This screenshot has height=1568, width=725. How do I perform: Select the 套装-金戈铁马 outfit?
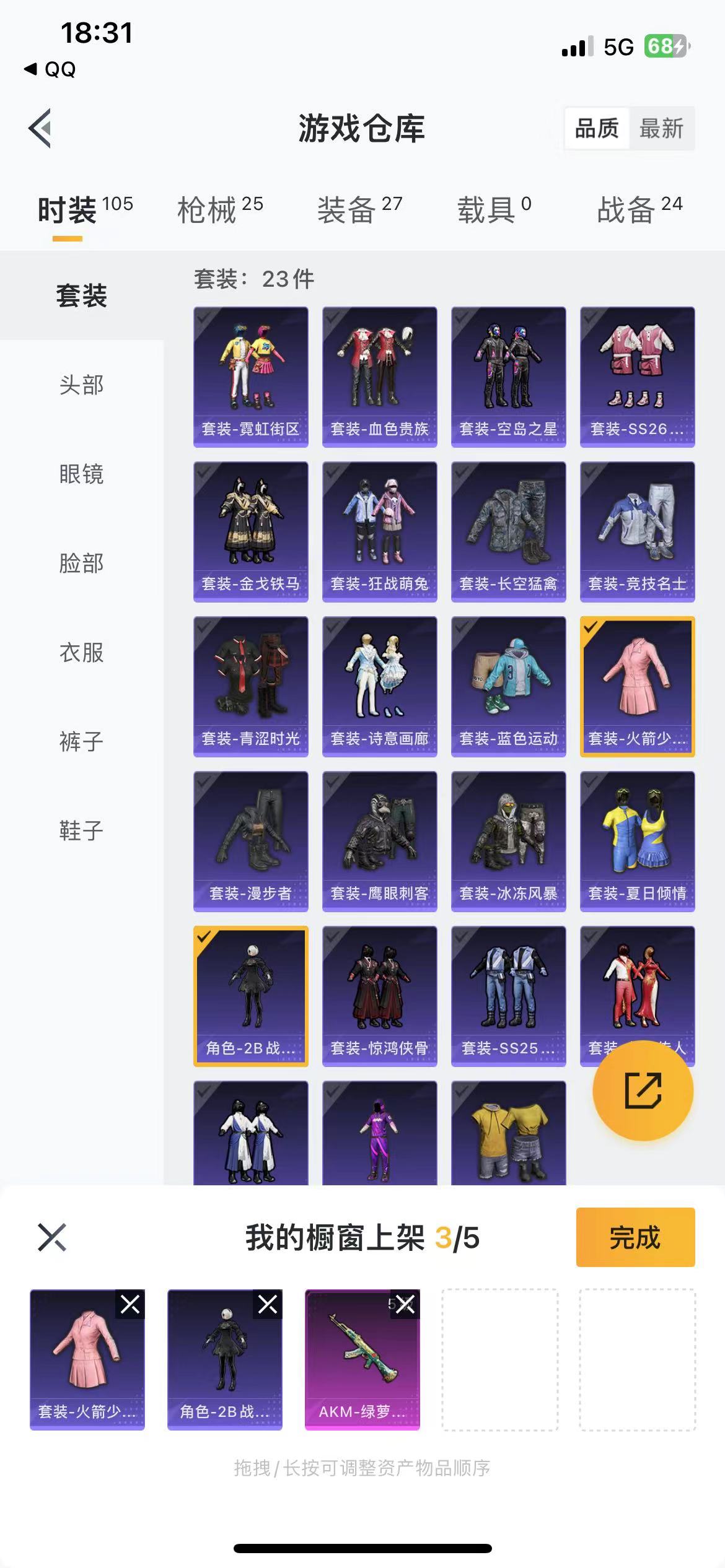pyautogui.click(x=250, y=531)
